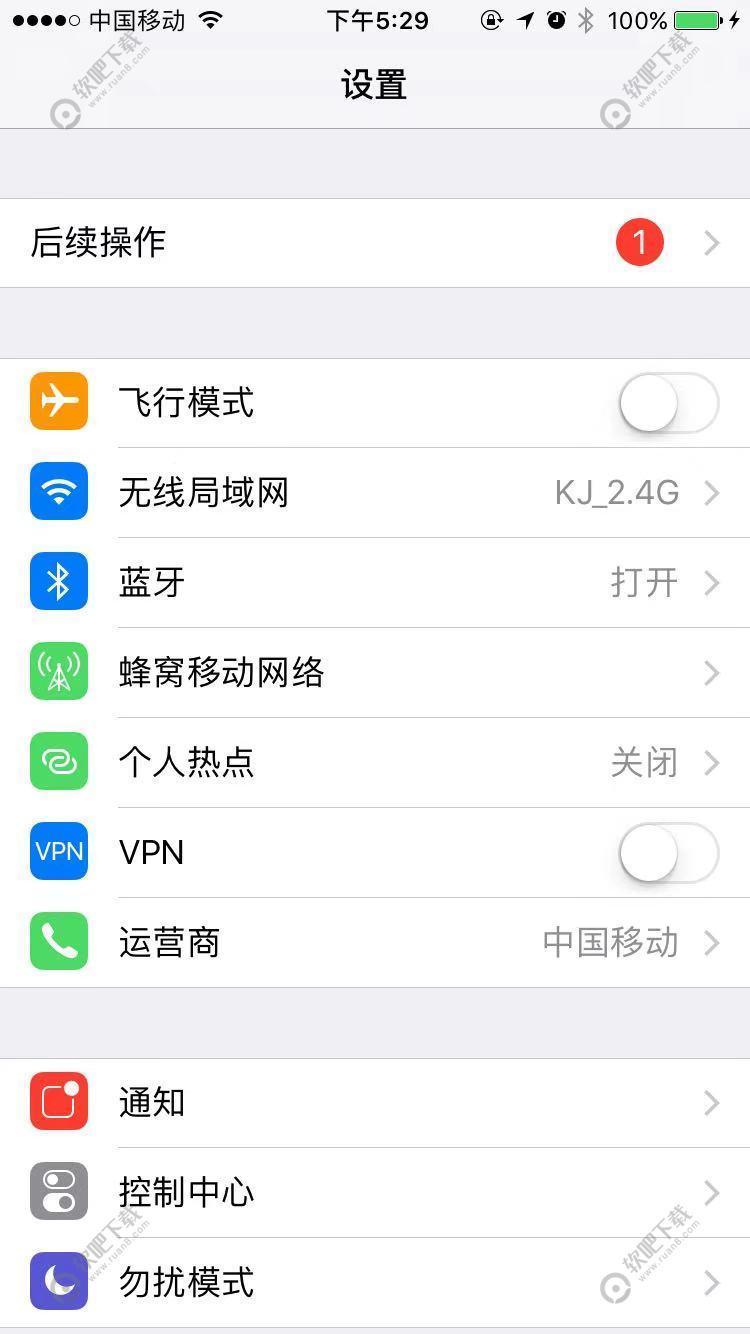This screenshot has height=1334, width=750.
Task: Tap the red badge showing 1
Action: (640, 242)
